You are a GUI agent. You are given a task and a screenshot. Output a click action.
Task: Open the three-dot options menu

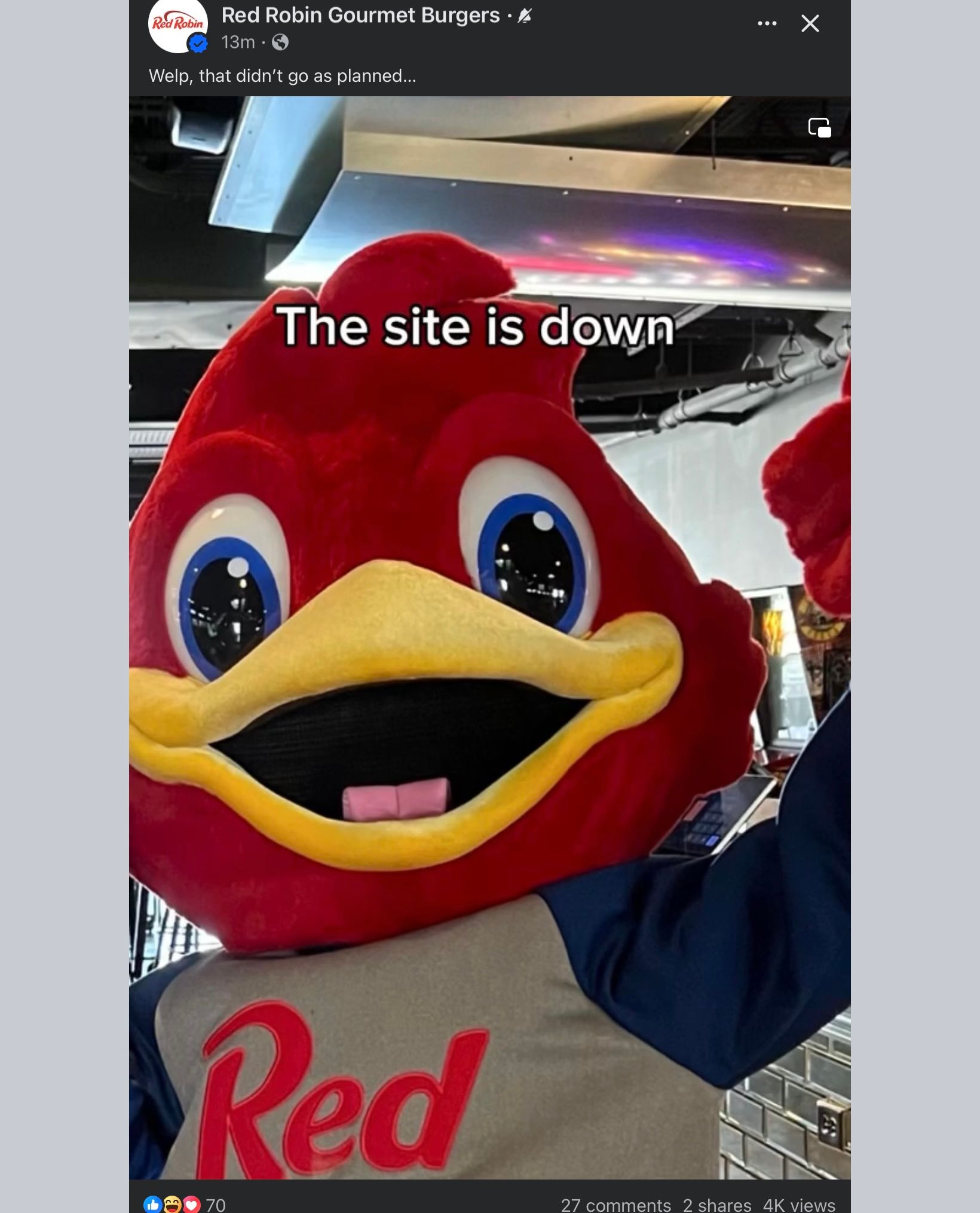[x=767, y=24]
